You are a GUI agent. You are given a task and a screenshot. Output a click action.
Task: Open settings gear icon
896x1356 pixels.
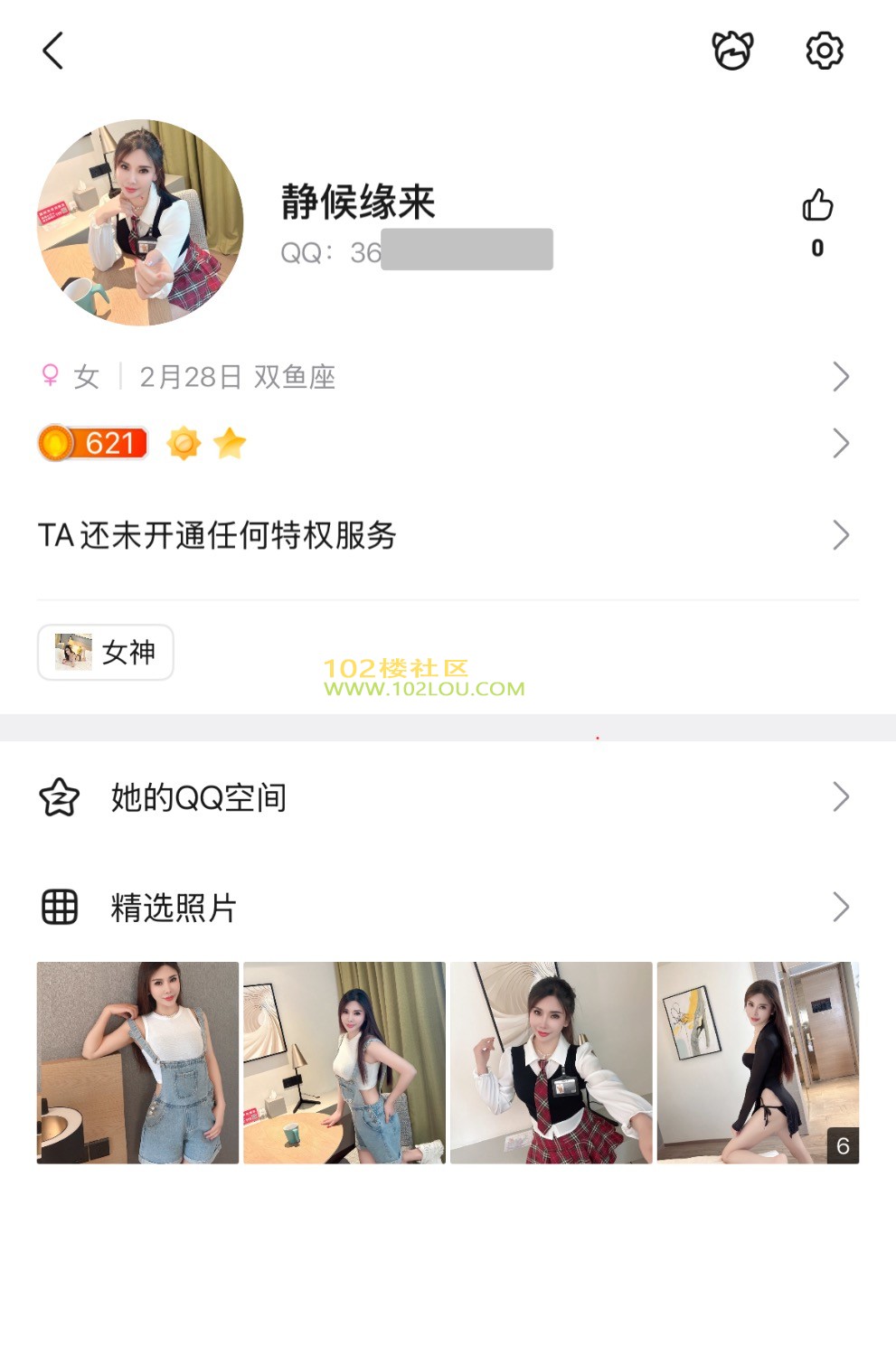click(x=824, y=51)
